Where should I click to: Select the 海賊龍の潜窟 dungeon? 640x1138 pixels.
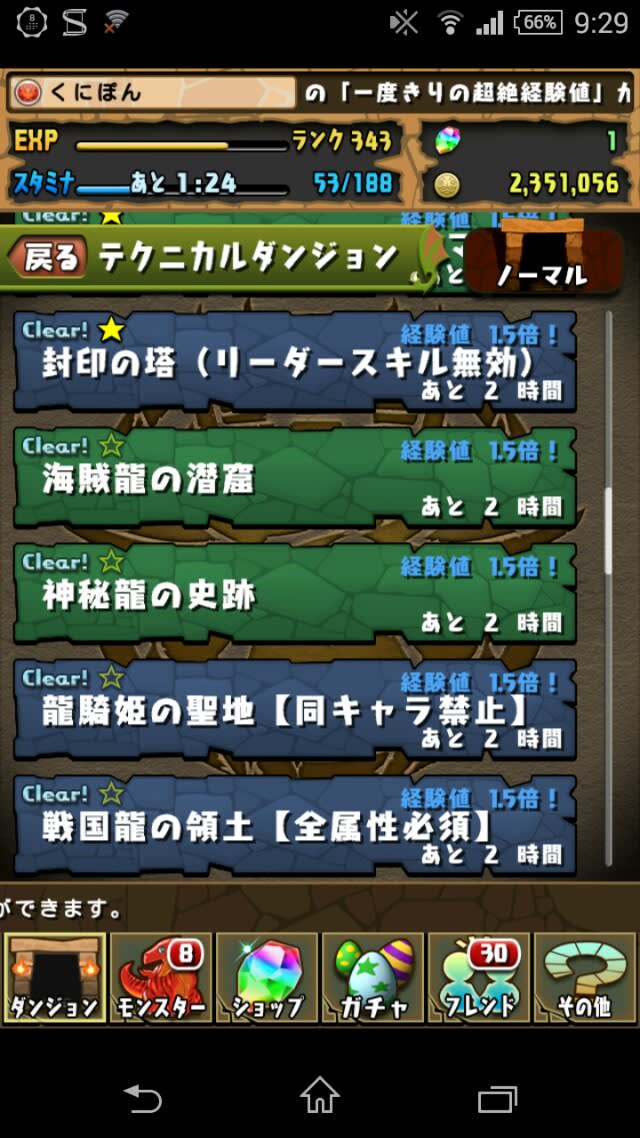(295, 477)
